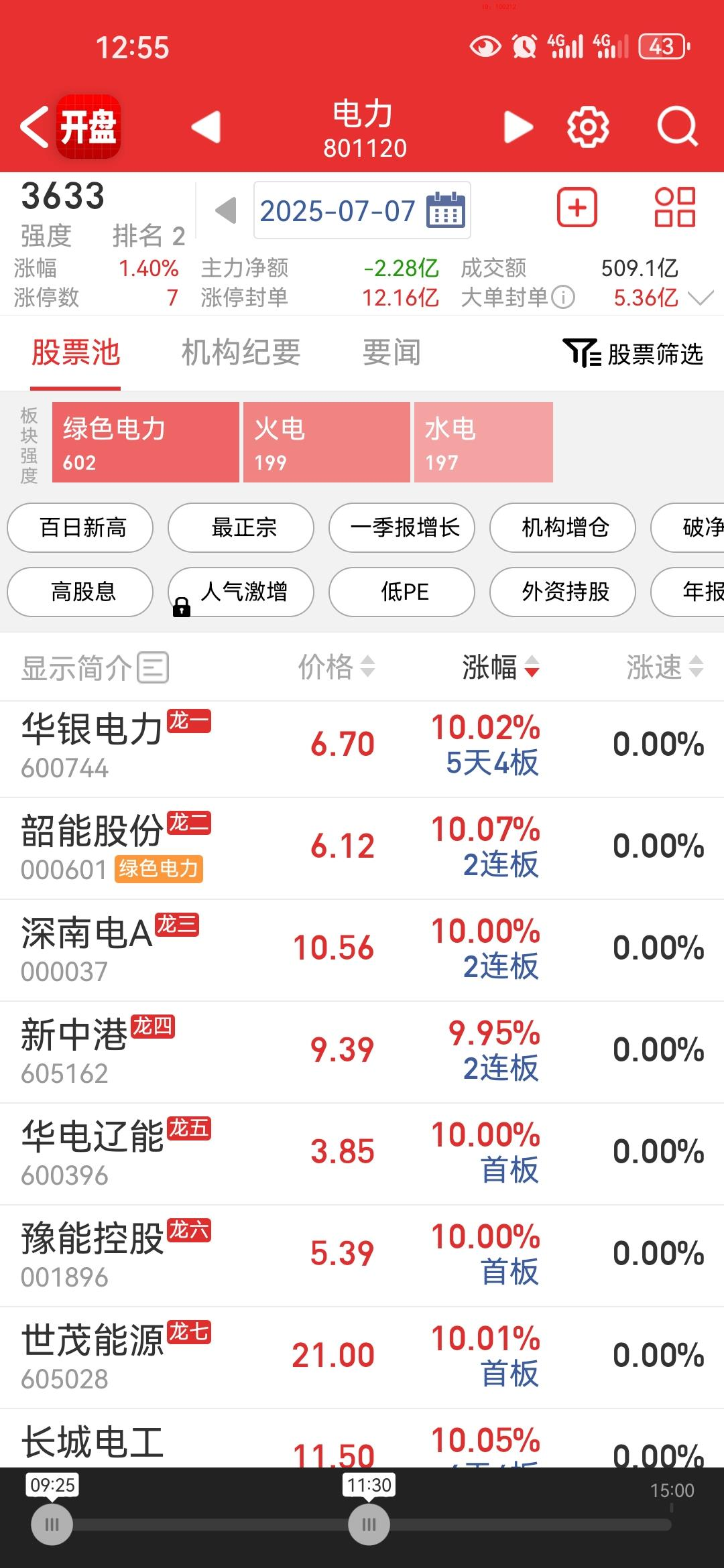Apply the 高股息 filter chip
Screen dimensions: 724x1568
pyautogui.click(x=80, y=592)
